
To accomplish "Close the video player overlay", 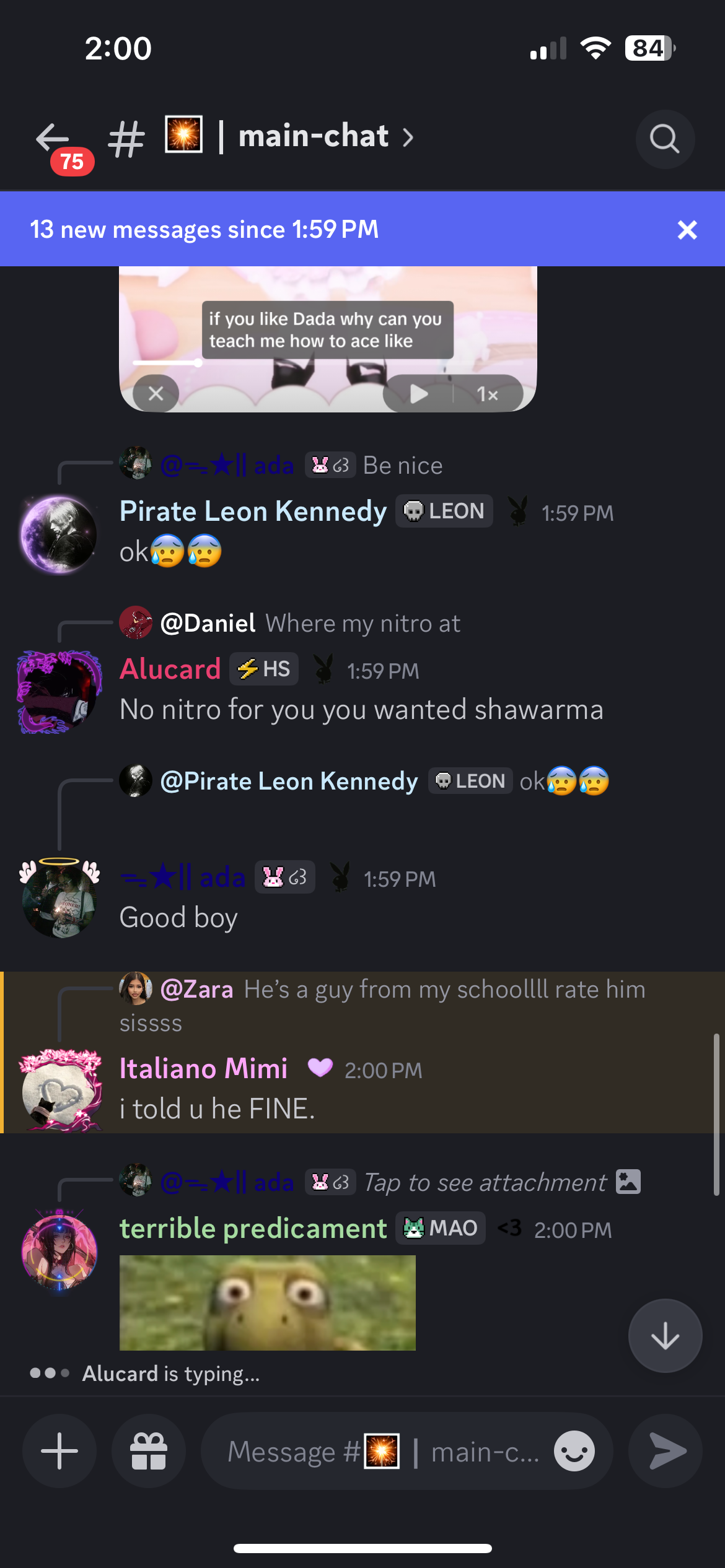I will 156,393.
